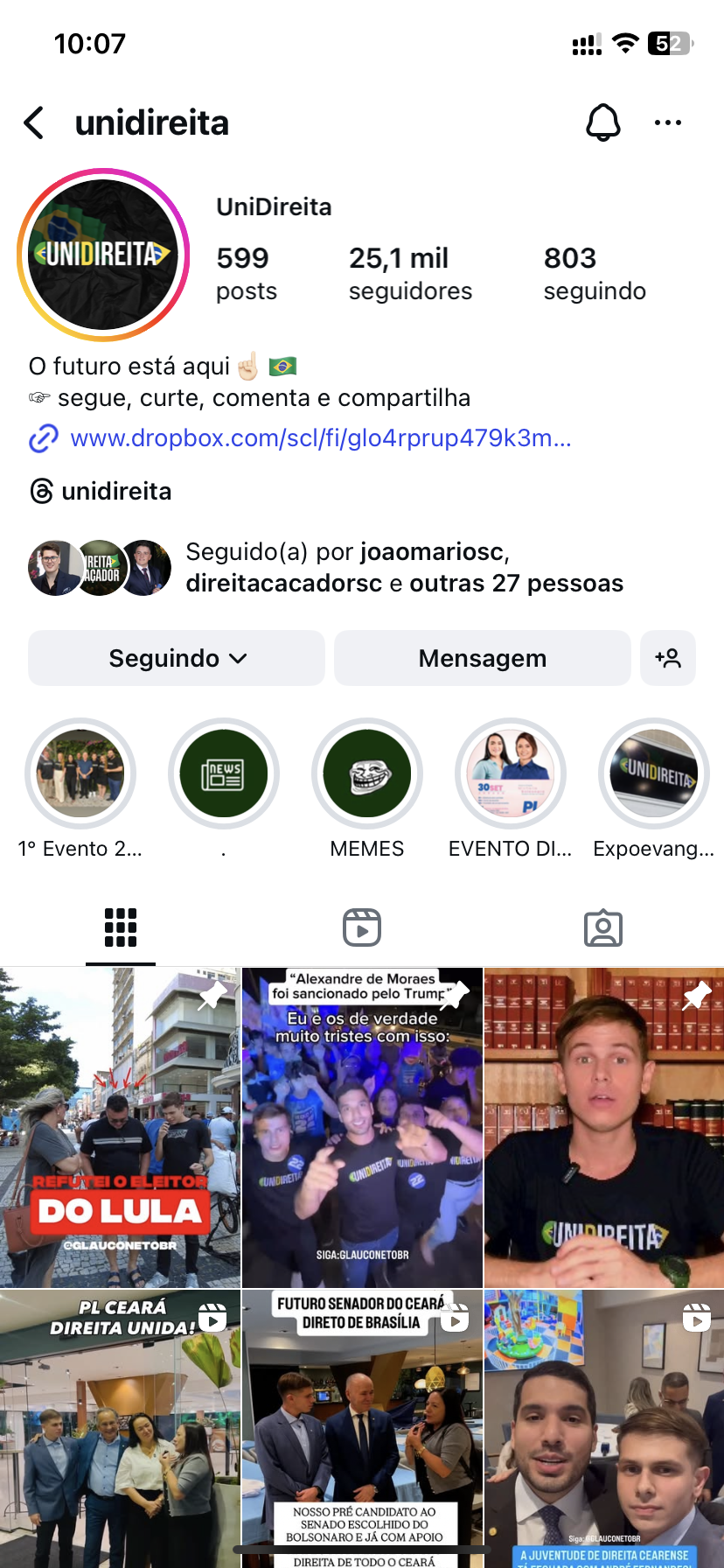View followers 25,1 mil seguidores list
Image resolution: width=724 pixels, height=1568 pixels.
pos(410,274)
